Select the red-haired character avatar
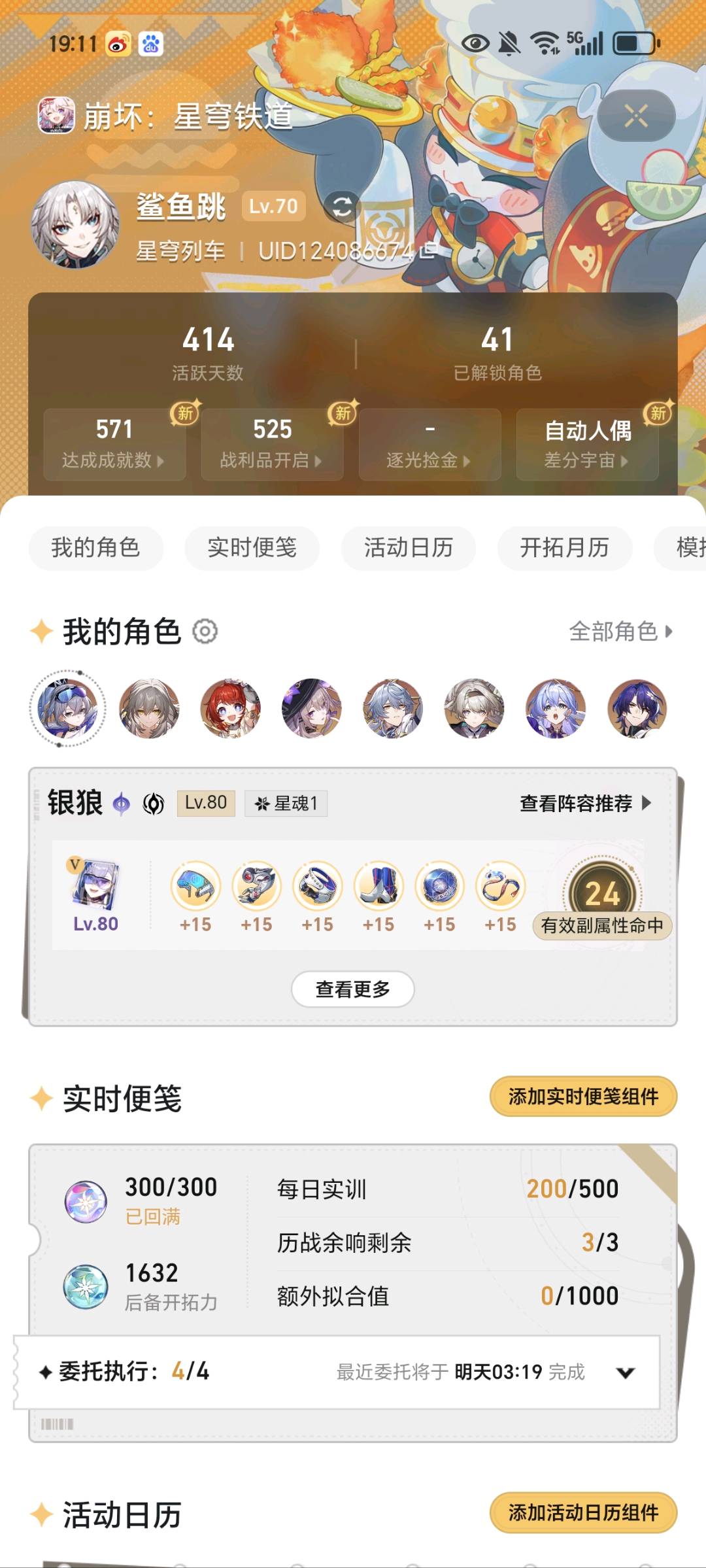The height and width of the screenshot is (1568, 706). (230, 709)
